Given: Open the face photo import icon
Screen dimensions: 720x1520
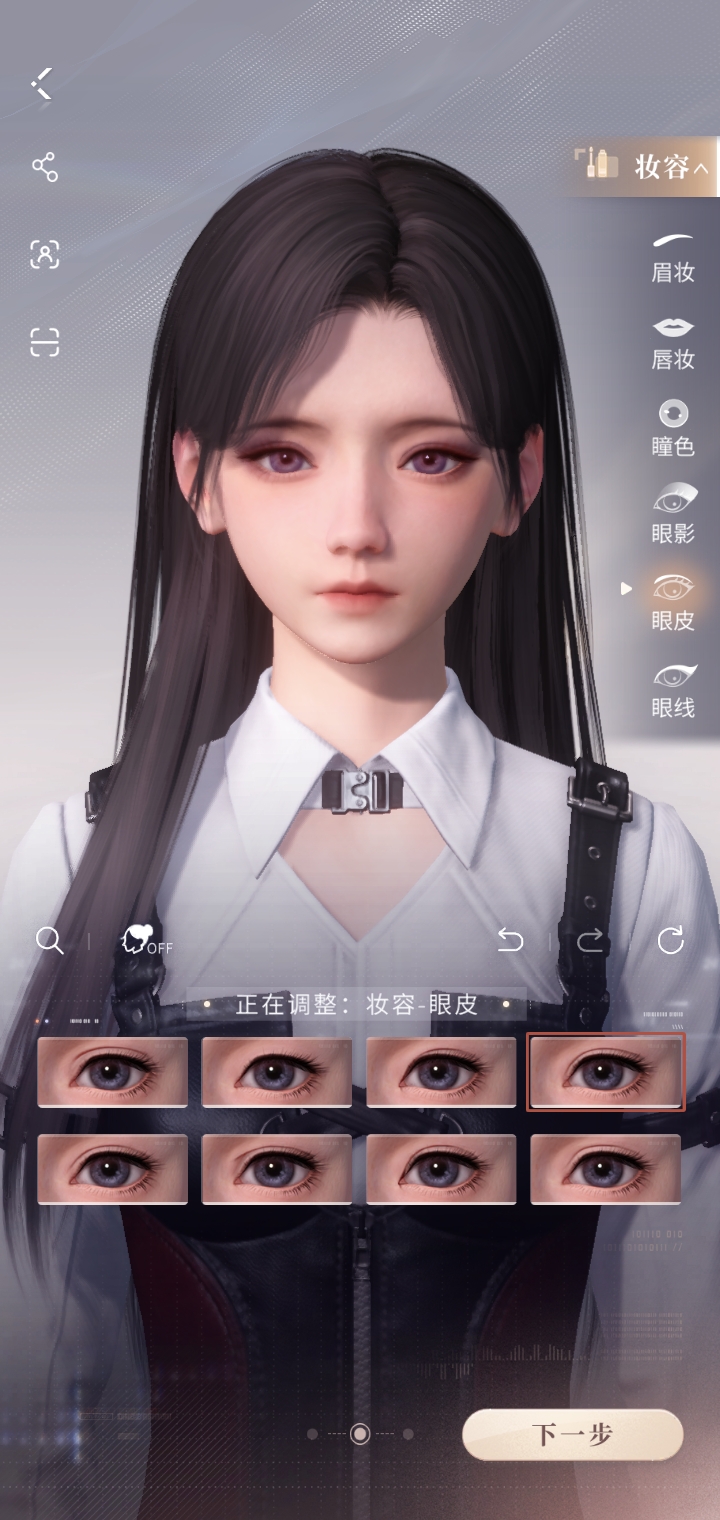Looking at the screenshot, I should click(44, 254).
